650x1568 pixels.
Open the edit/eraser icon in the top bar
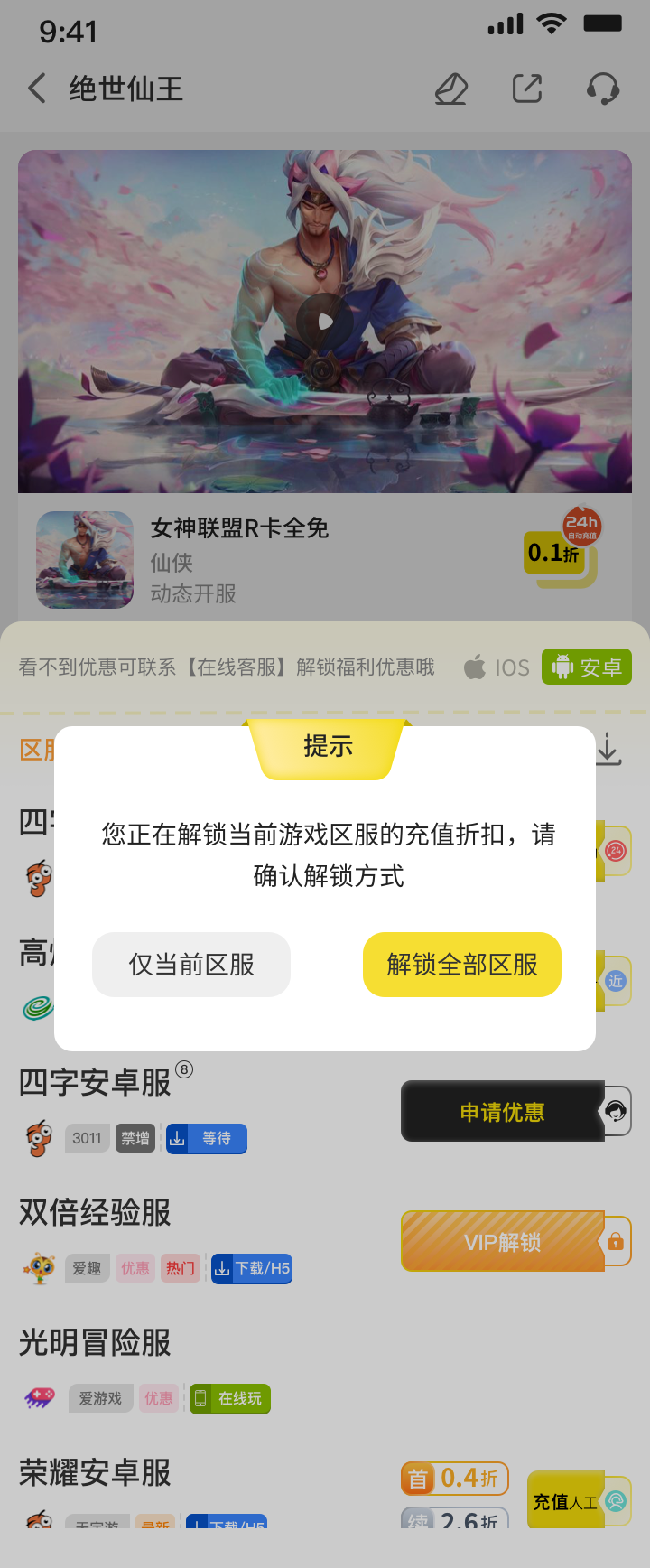click(x=450, y=89)
